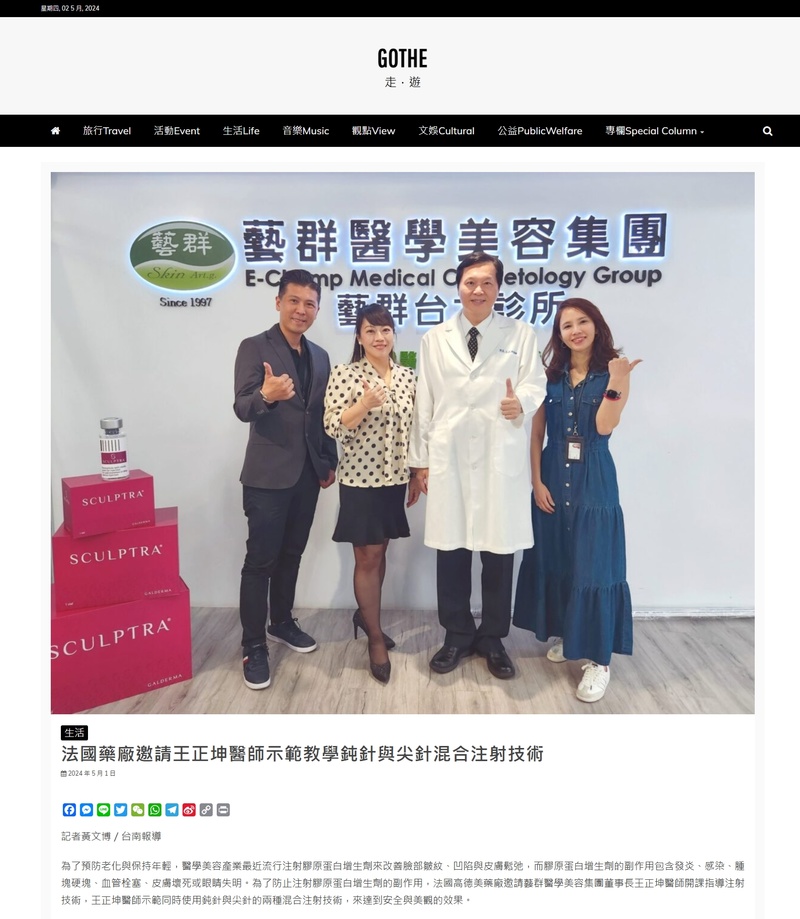Print this article
Screen dimensions: 800x919
coord(223,810)
